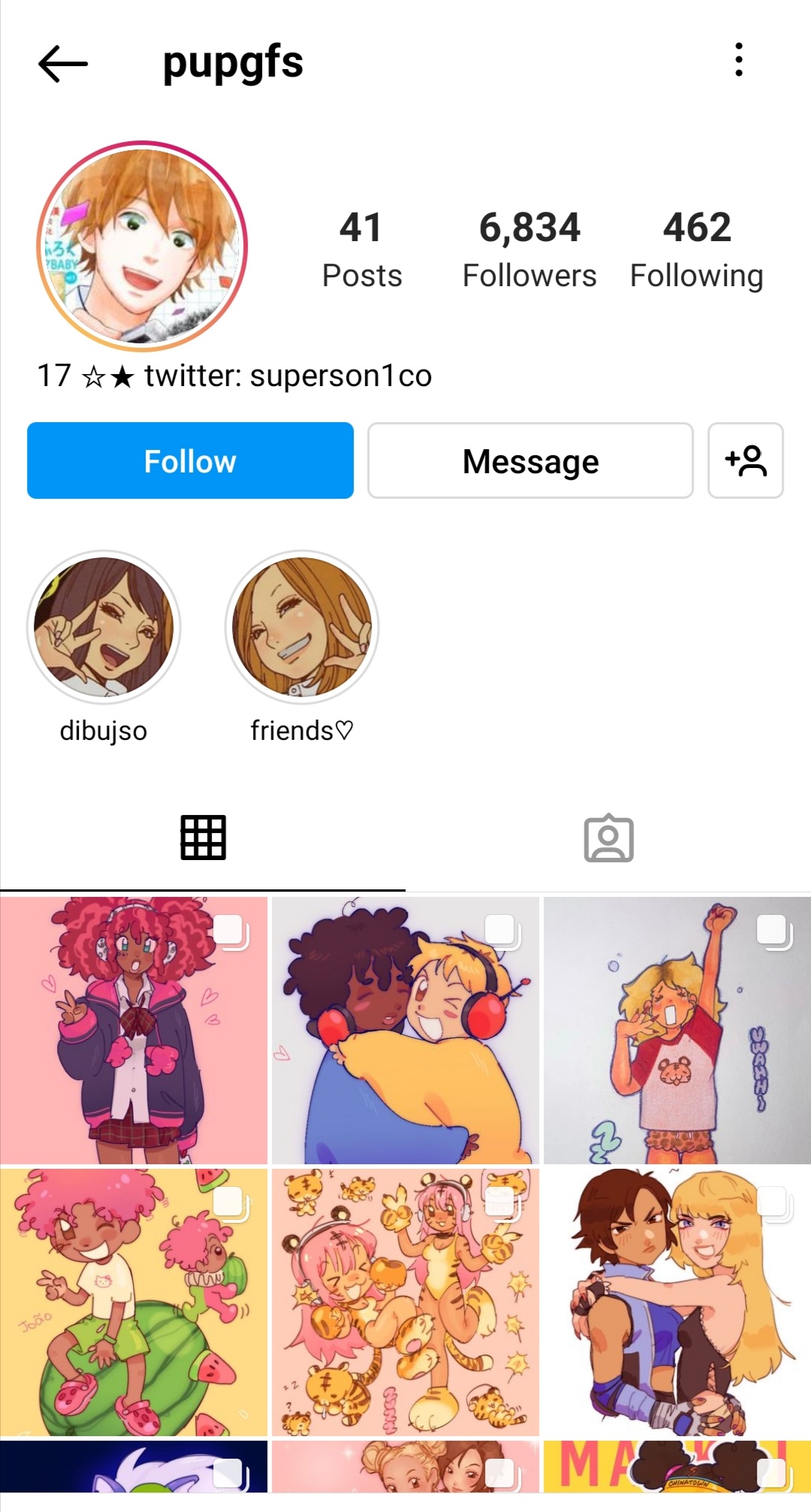Open post of kid sitting on watermelon
The image size is (811, 1512).
(x=134, y=1302)
